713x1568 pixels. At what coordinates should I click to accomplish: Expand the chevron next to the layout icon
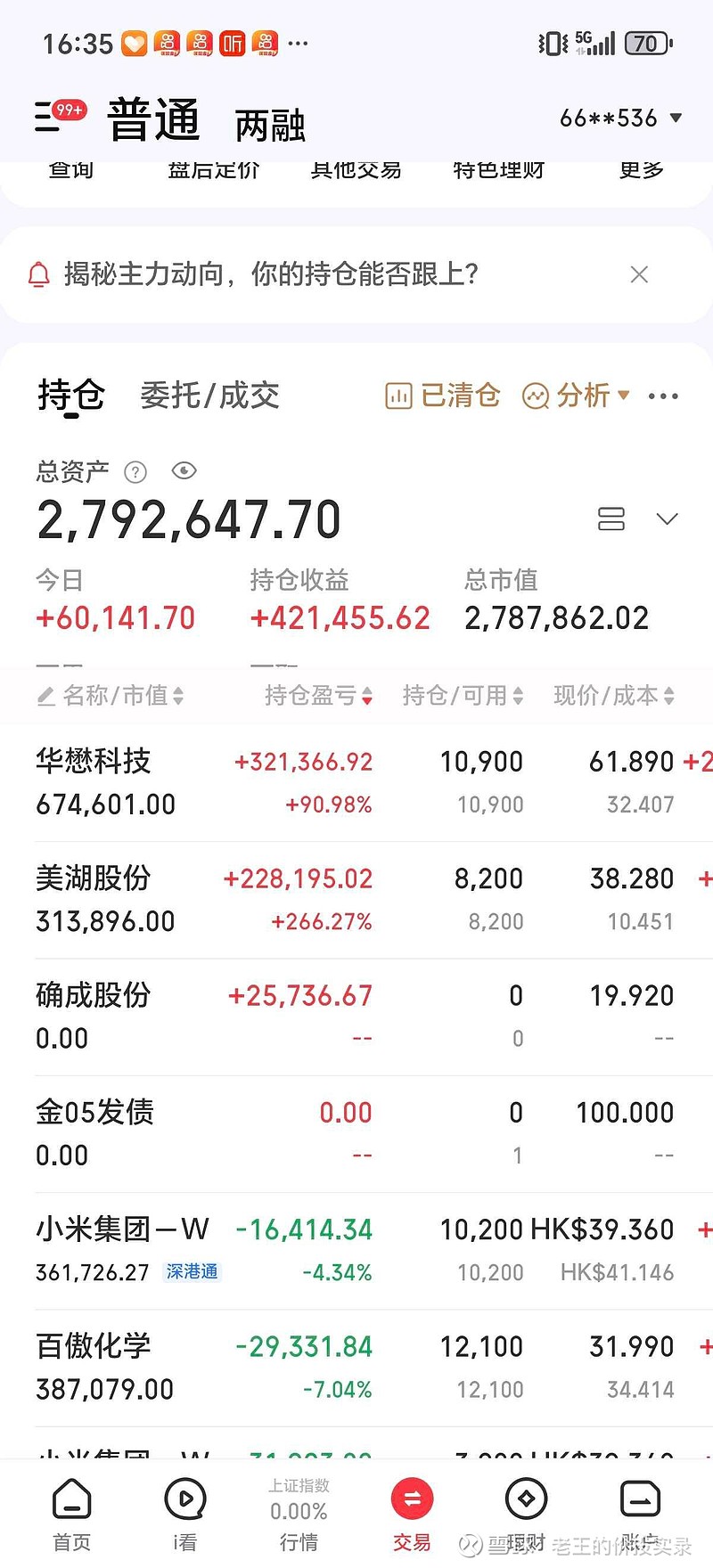pyautogui.click(x=665, y=518)
